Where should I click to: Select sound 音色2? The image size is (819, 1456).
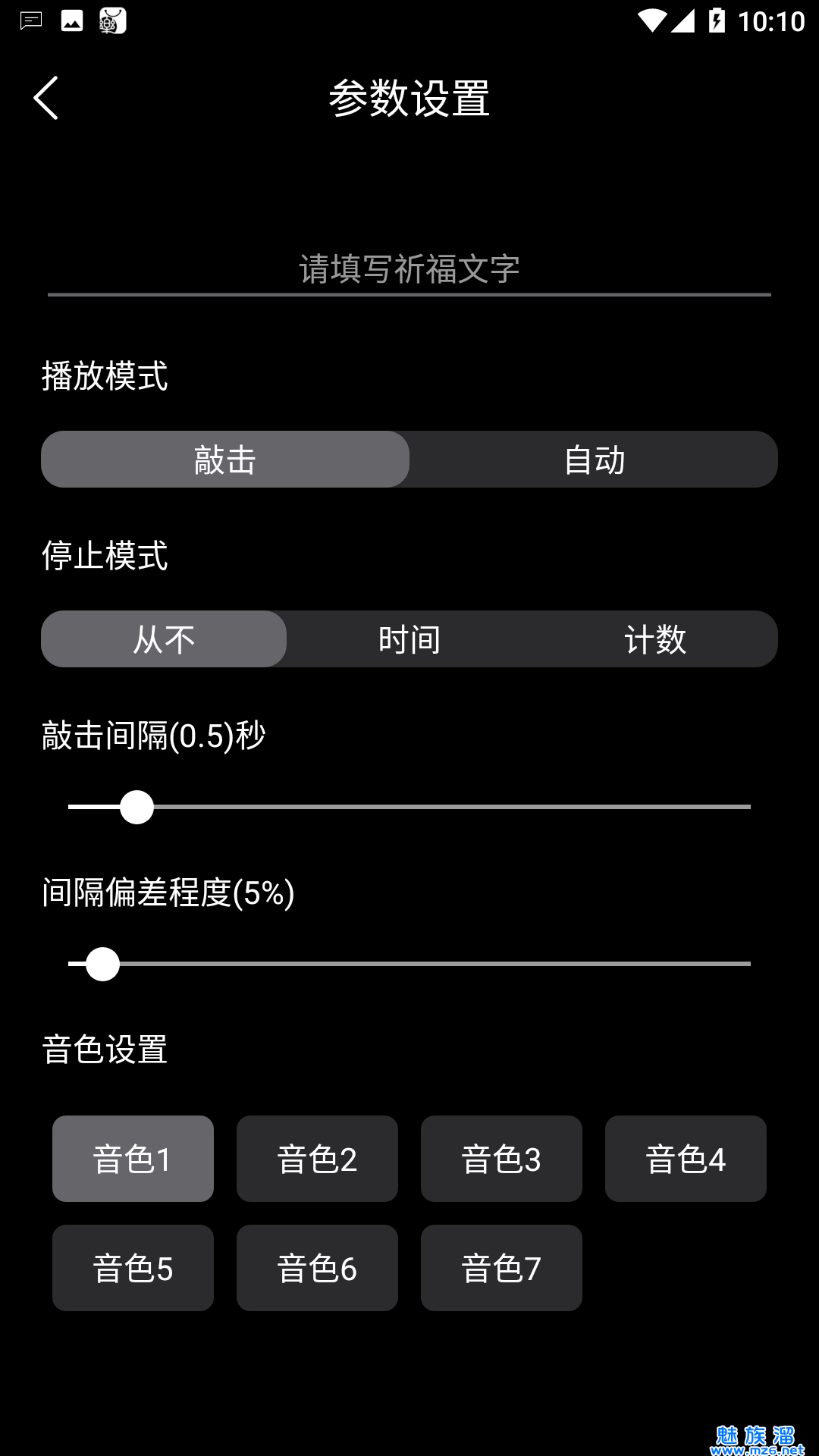(317, 1159)
